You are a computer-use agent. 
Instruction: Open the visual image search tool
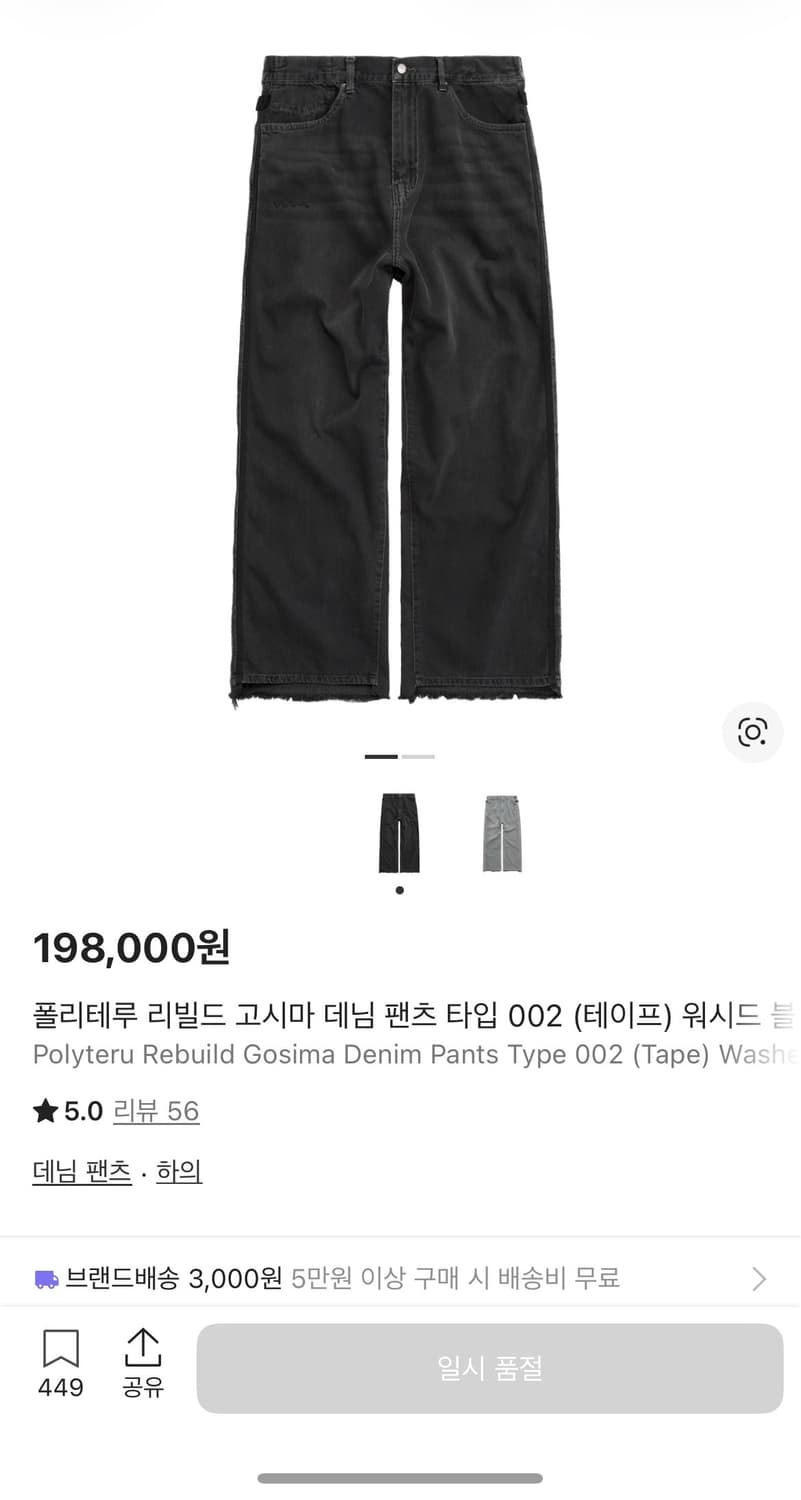point(752,732)
